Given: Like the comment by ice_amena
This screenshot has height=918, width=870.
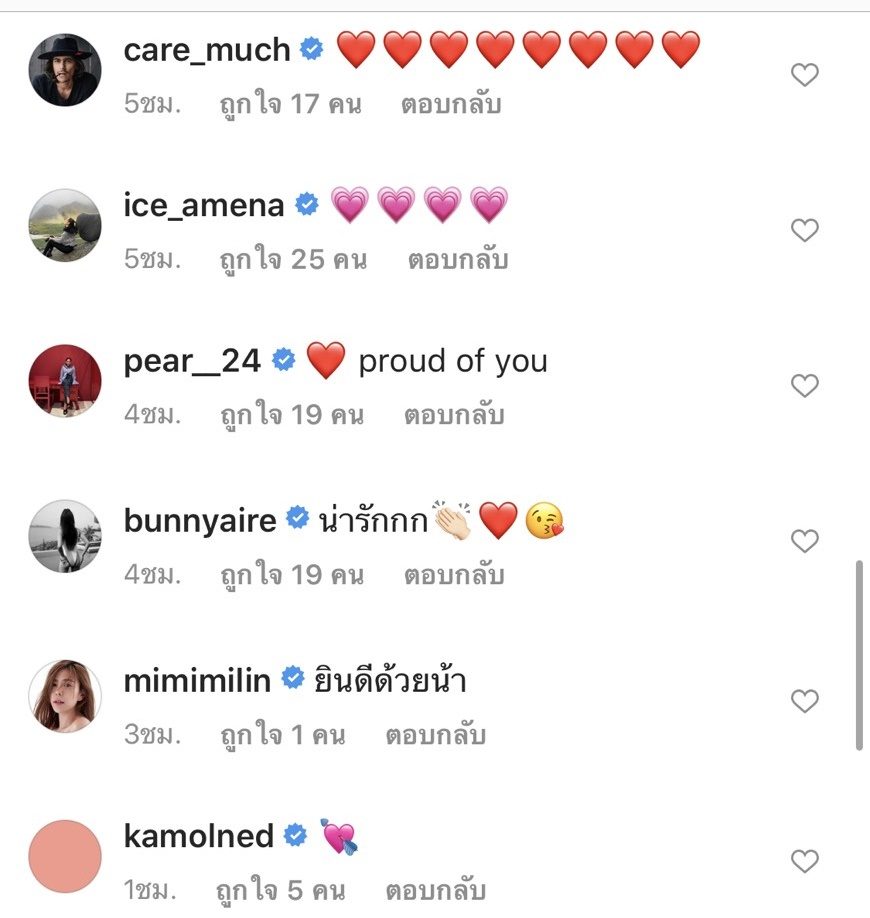Looking at the screenshot, I should click(x=805, y=231).
